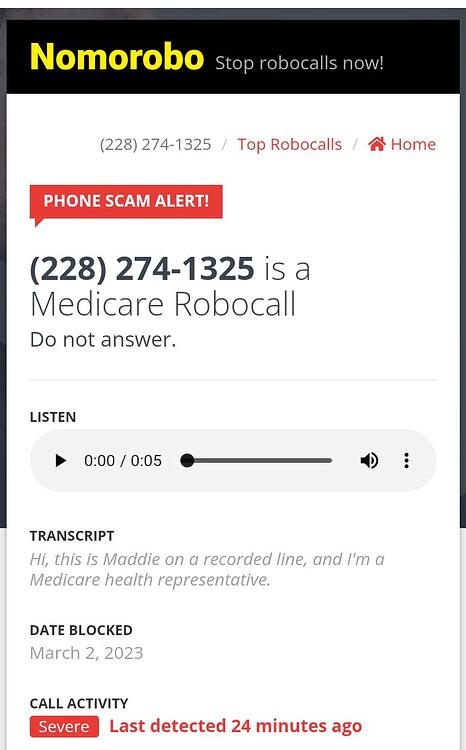Mute the audio player volume
The width and height of the screenshot is (466, 750).
click(369, 461)
